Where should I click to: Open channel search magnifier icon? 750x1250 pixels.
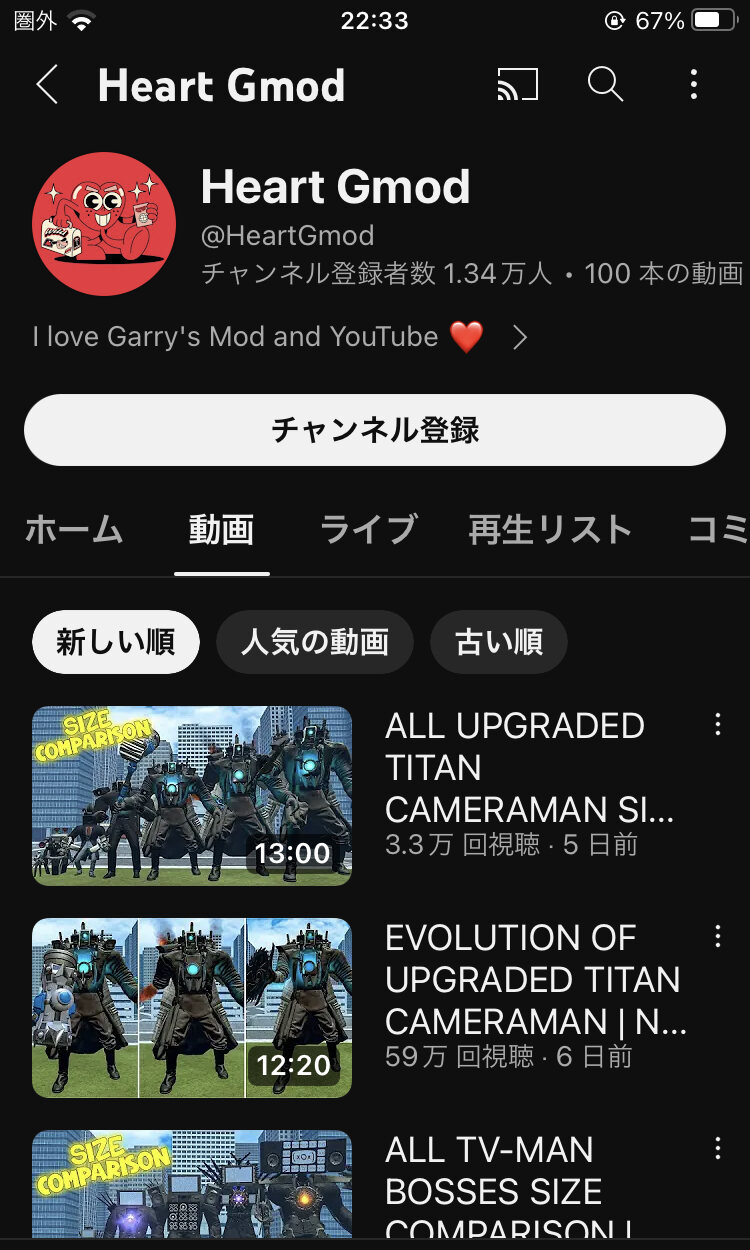[x=605, y=86]
